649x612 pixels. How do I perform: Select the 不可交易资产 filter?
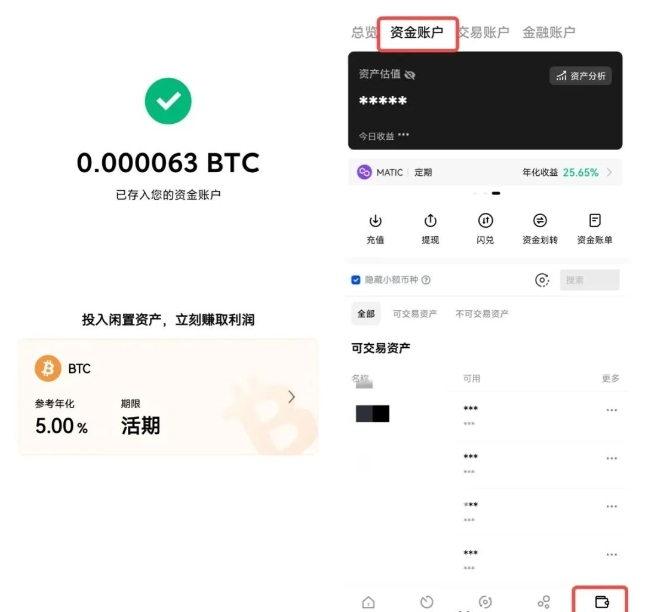coord(482,314)
